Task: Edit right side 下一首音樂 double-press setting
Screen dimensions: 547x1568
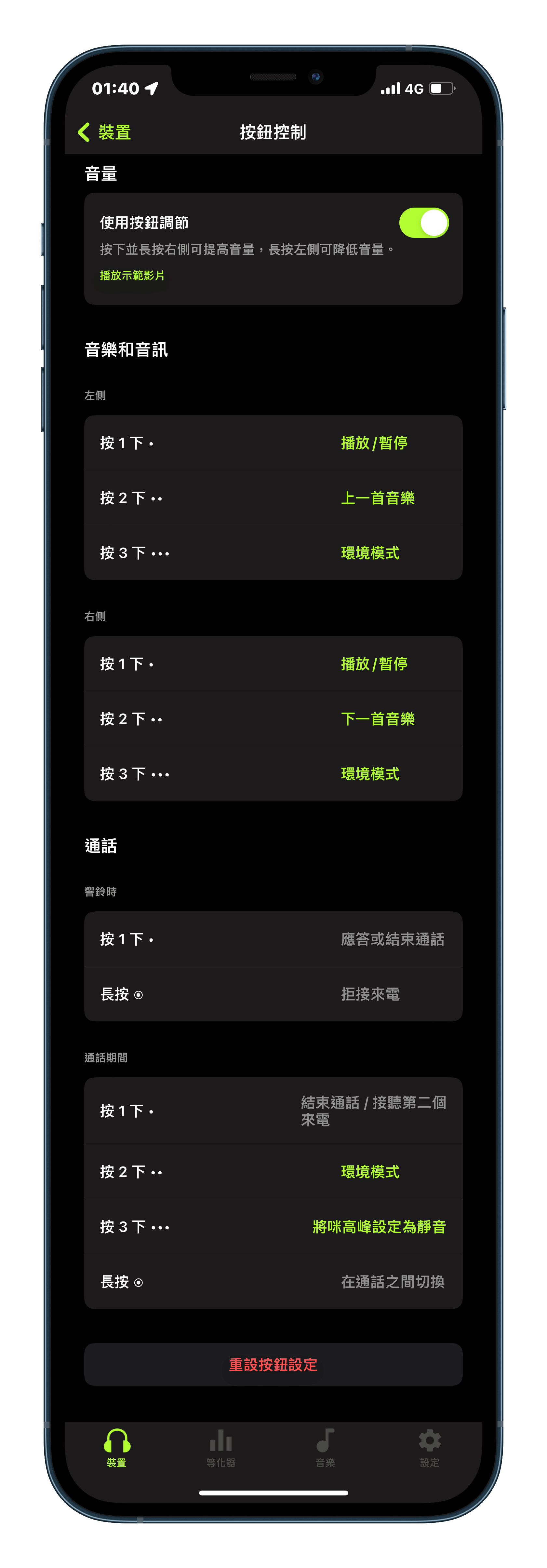Action: click(x=273, y=719)
